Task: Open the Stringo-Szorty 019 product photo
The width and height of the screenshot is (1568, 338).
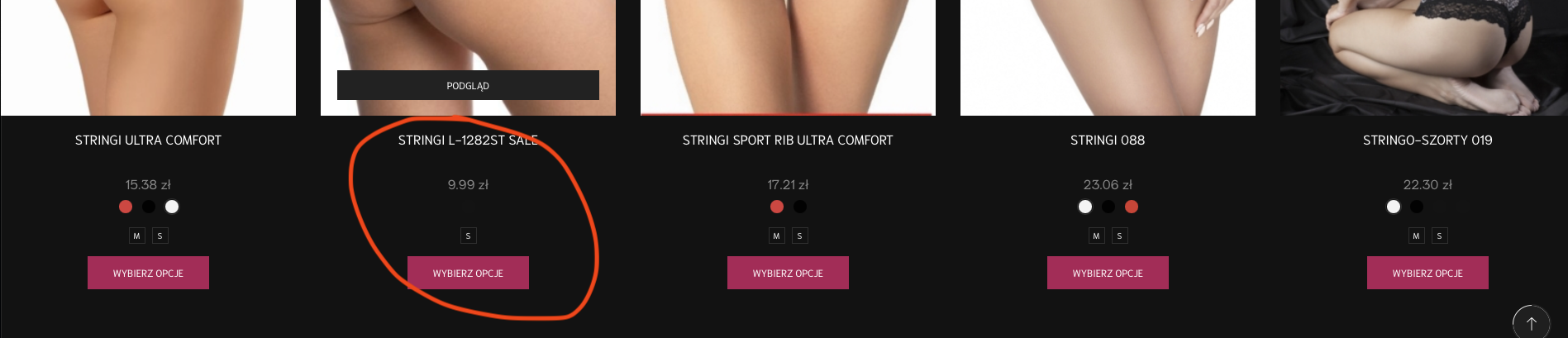Action: pos(1423,58)
